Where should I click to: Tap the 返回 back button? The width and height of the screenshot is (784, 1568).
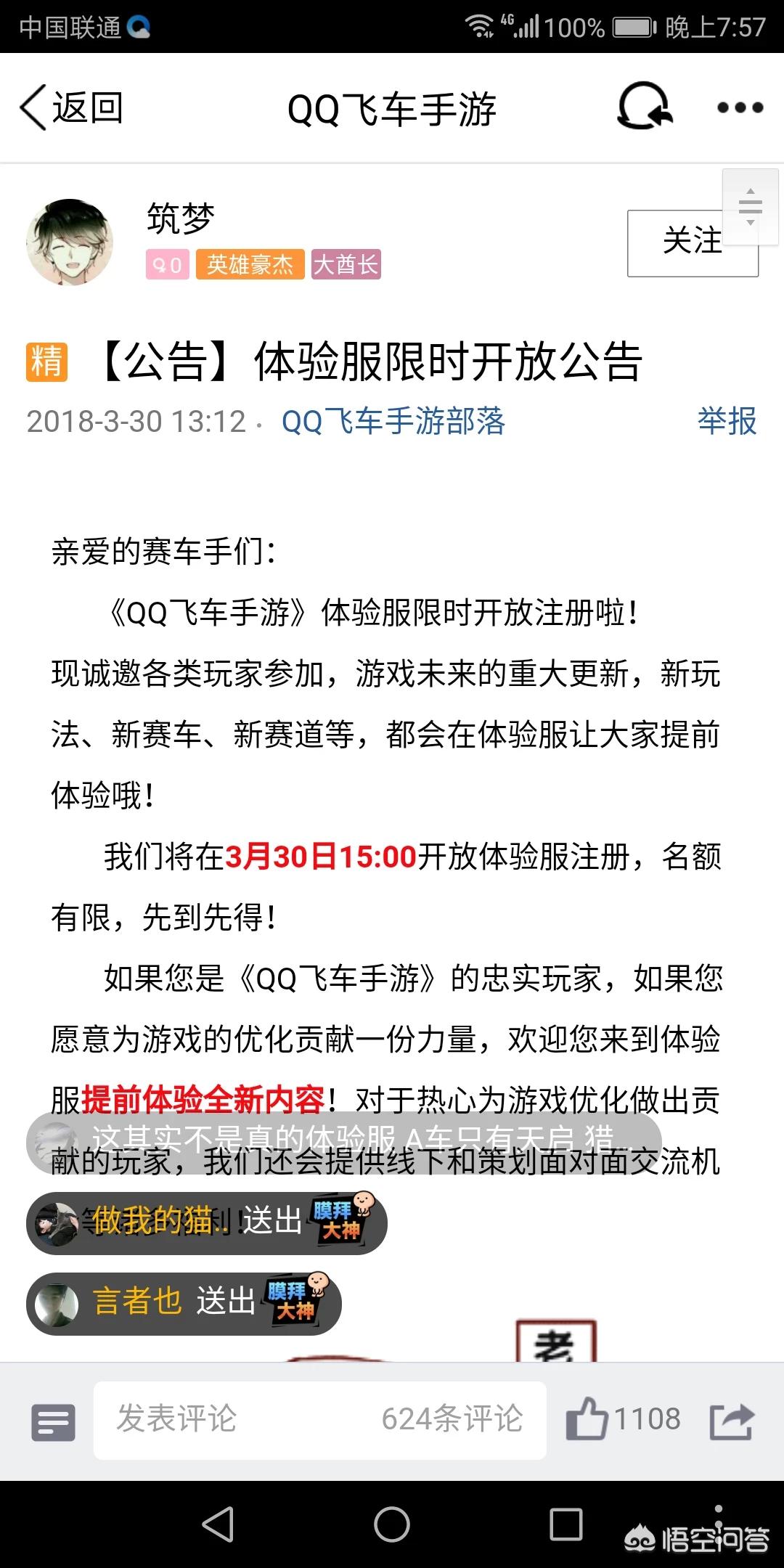(x=71, y=108)
